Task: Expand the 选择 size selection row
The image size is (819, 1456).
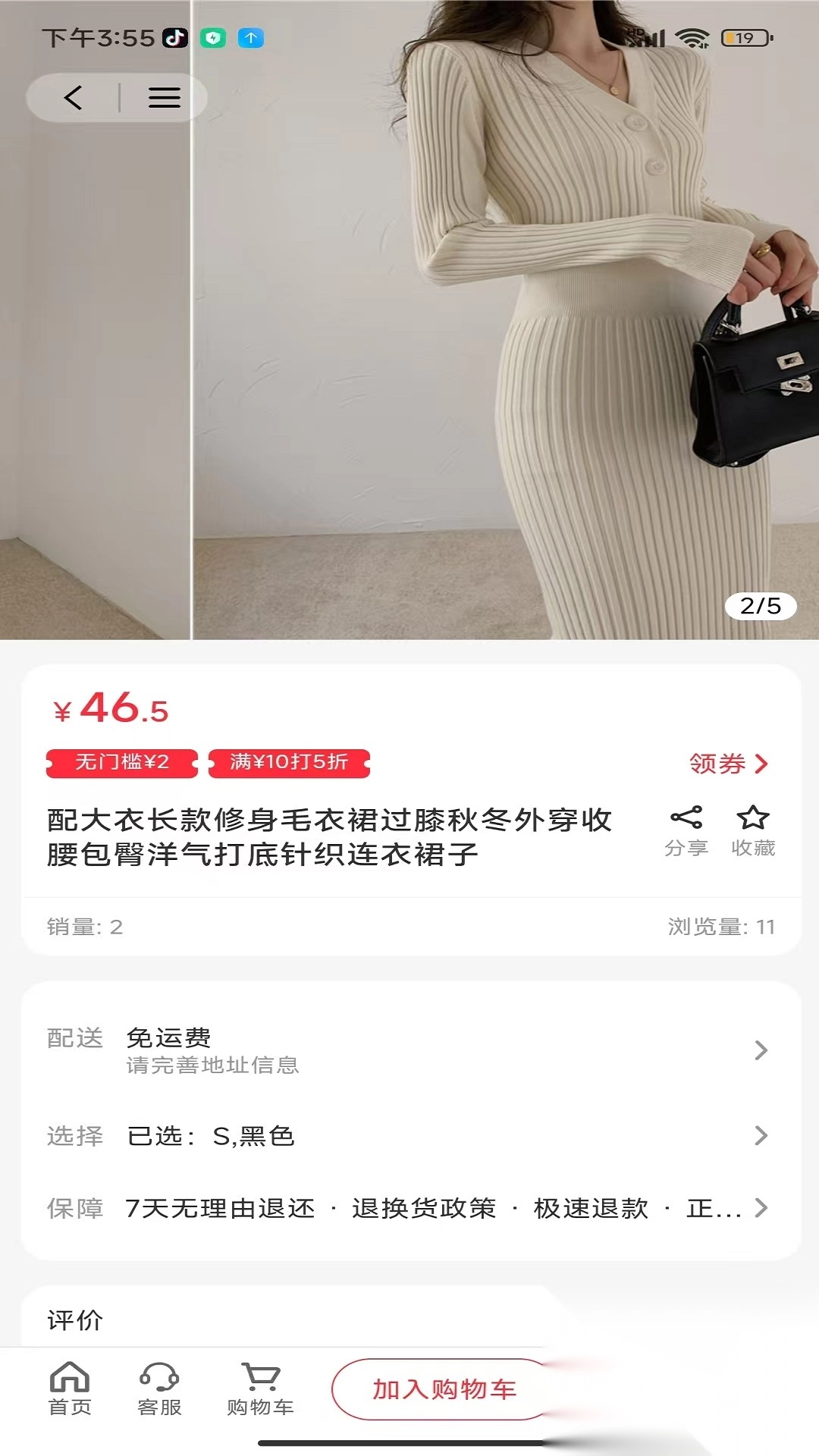Action: 764,1137
